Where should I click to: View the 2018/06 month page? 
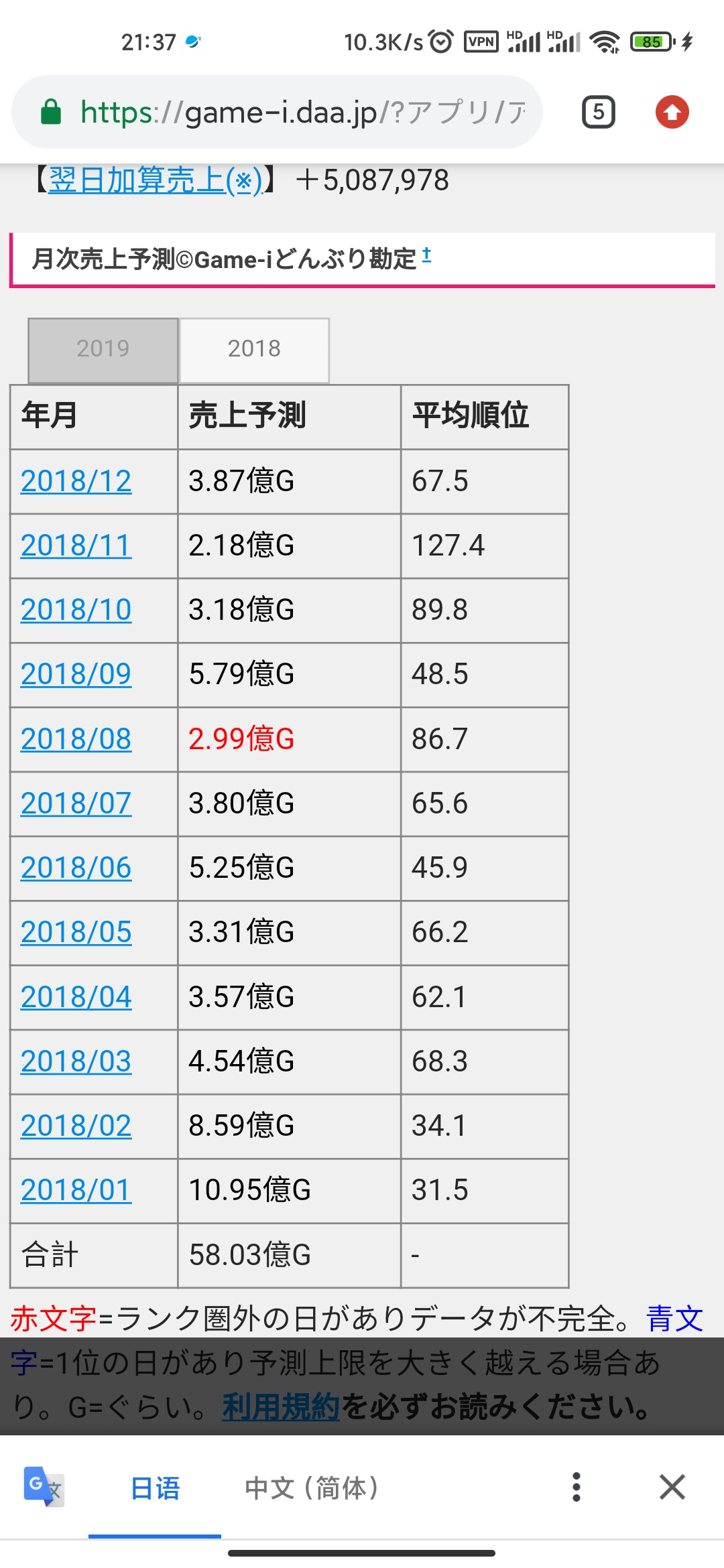pos(76,868)
